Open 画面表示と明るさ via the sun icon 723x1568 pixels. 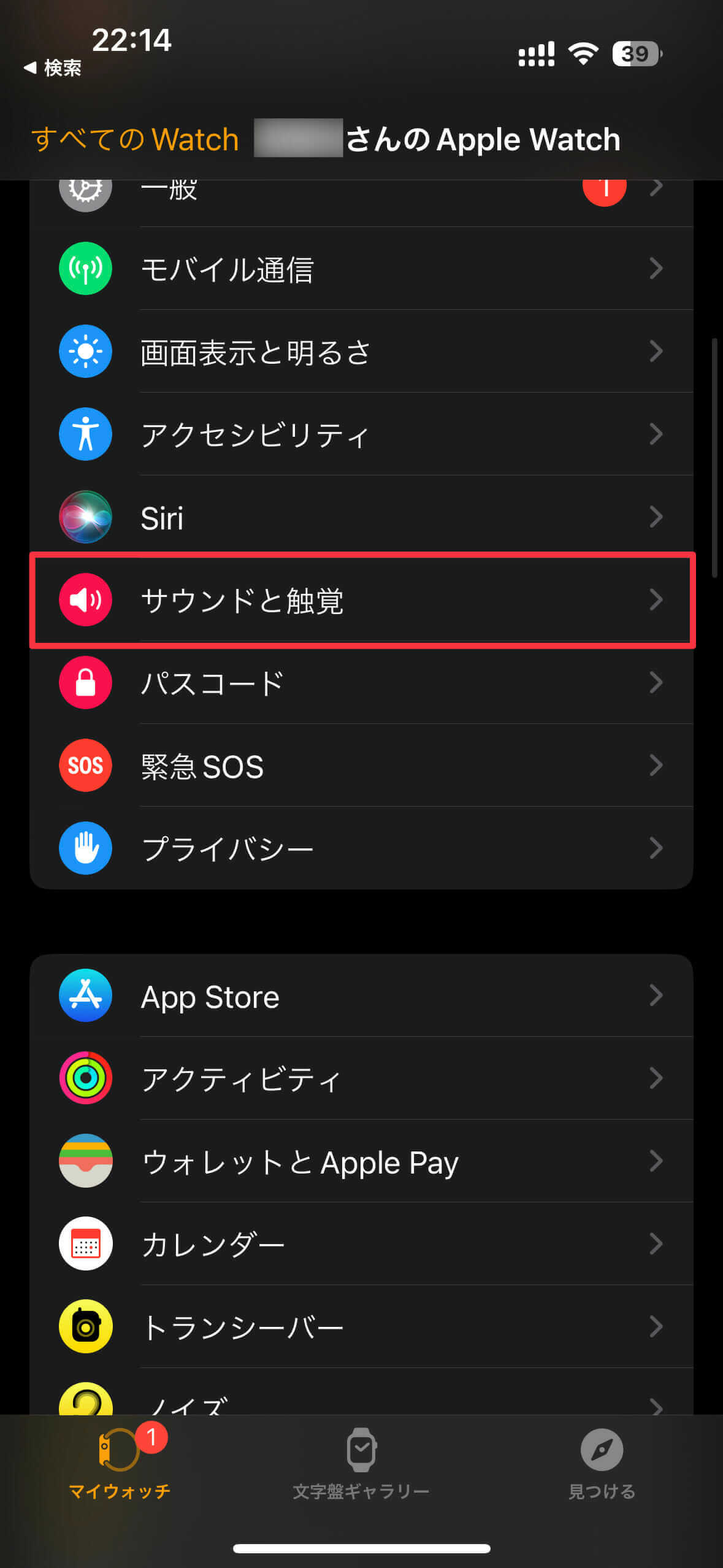pos(85,352)
